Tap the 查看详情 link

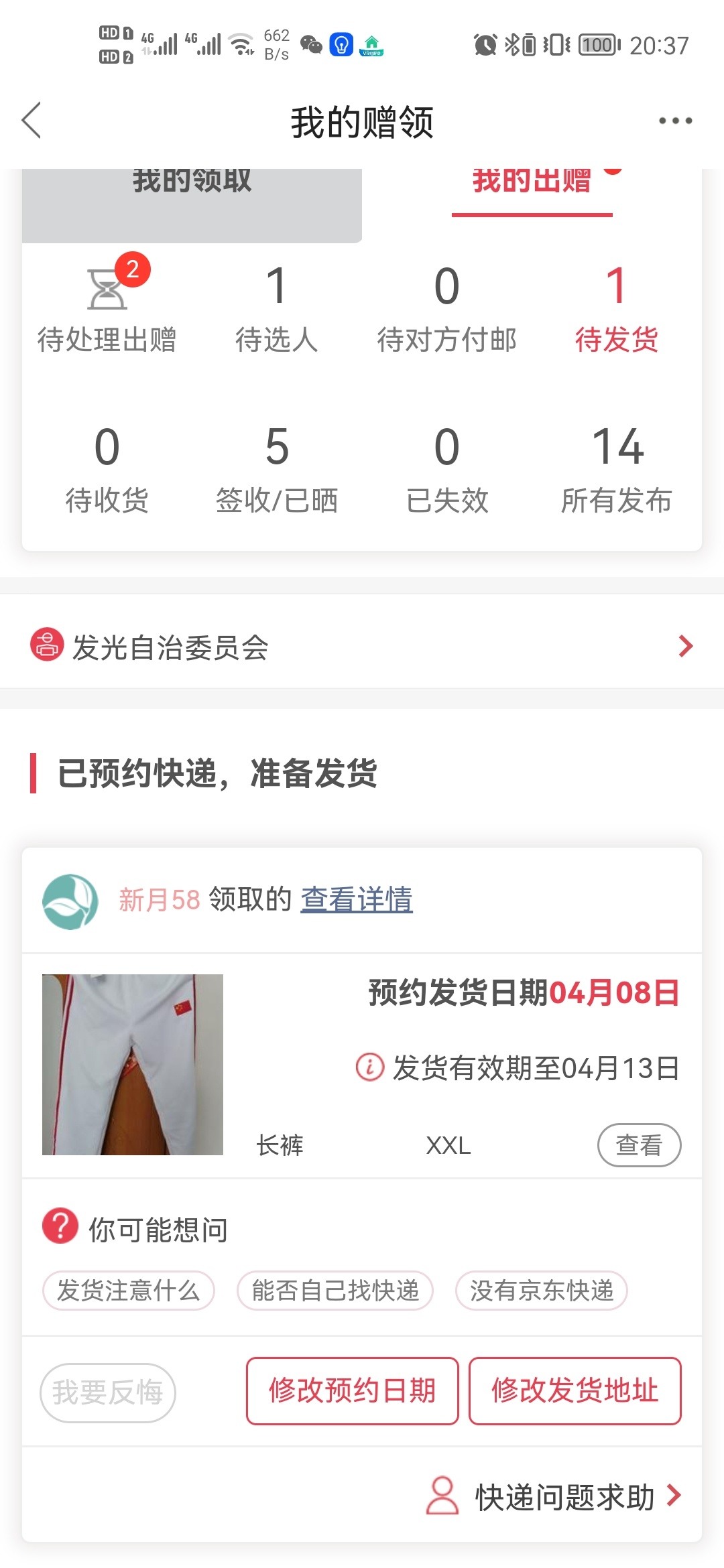pyautogui.click(x=357, y=899)
